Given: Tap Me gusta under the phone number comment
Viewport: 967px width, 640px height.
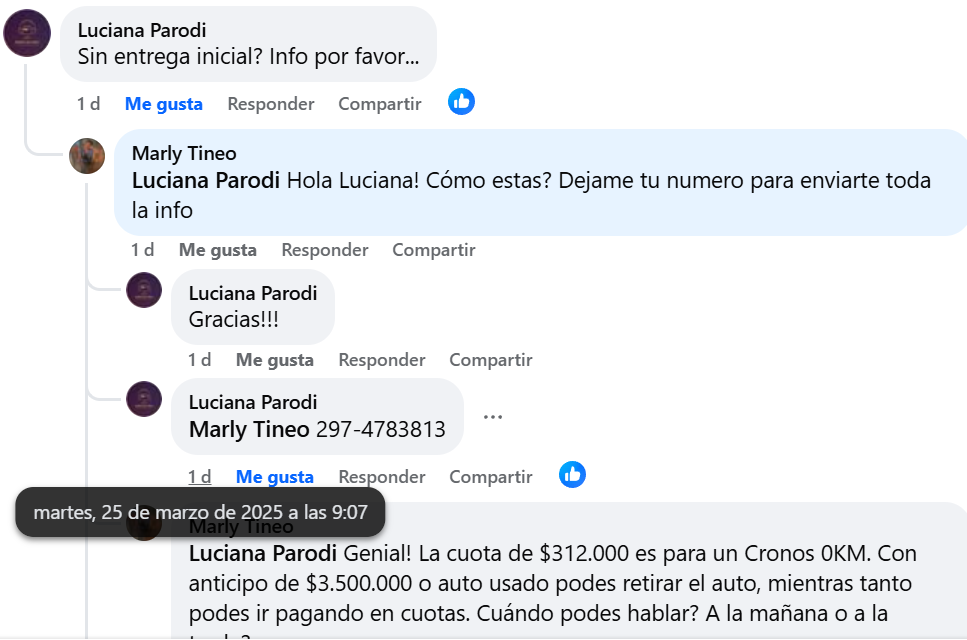Looking at the screenshot, I should (274, 477).
